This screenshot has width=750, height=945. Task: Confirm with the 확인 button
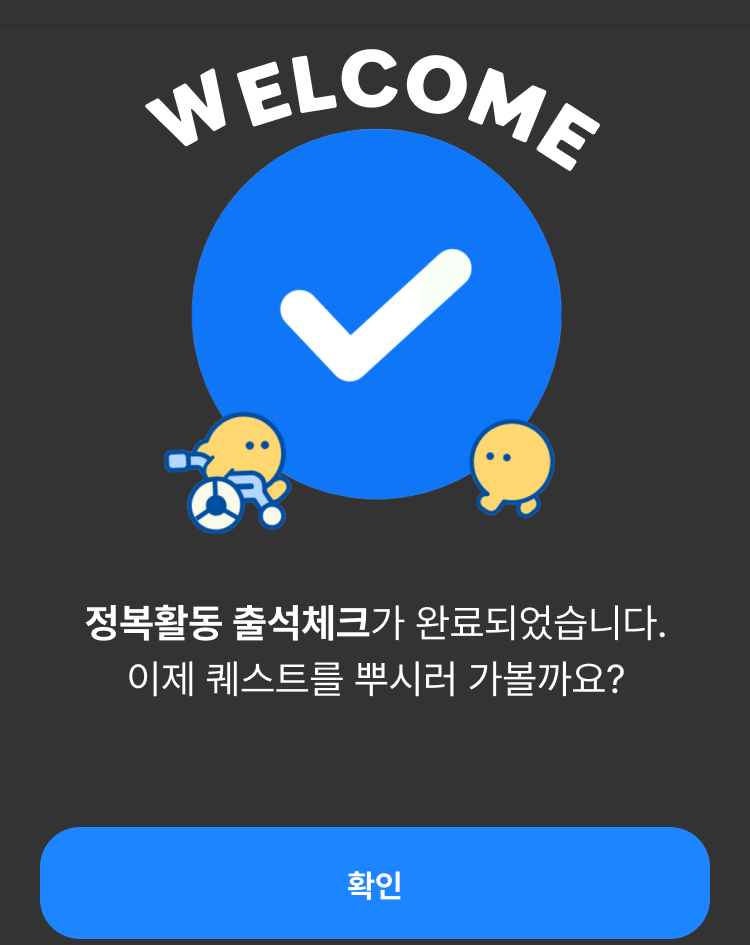(375, 883)
